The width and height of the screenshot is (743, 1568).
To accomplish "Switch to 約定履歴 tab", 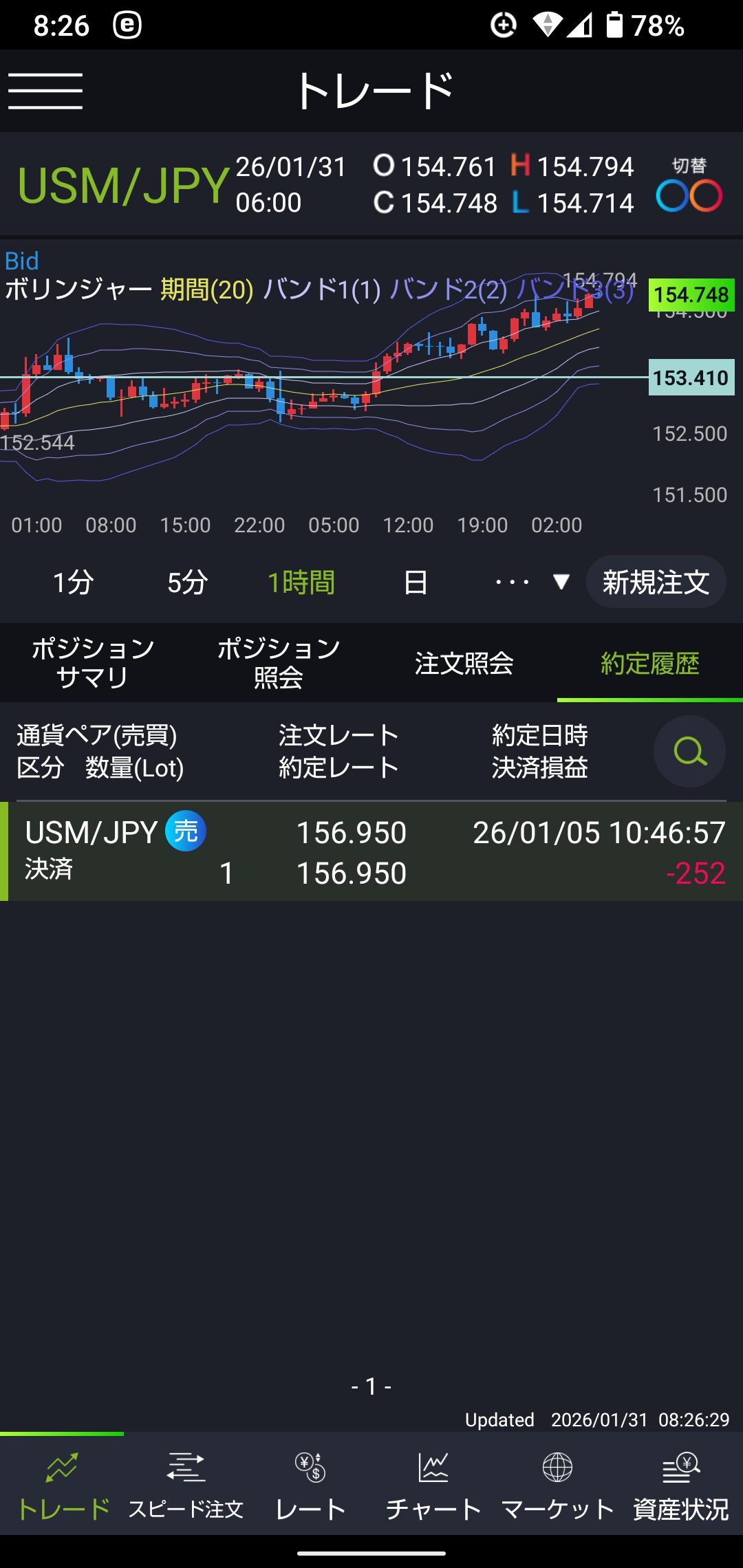I will click(649, 663).
